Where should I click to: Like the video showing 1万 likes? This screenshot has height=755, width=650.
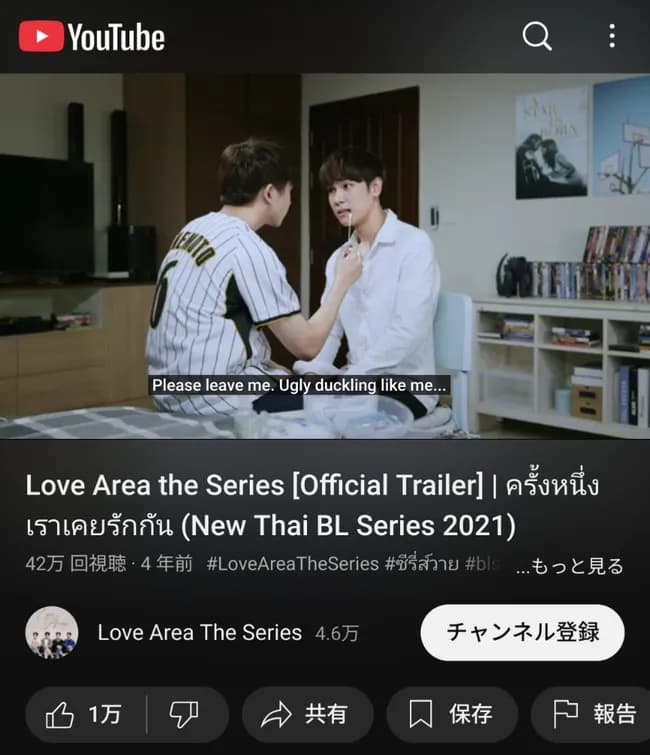click(85, 714)
